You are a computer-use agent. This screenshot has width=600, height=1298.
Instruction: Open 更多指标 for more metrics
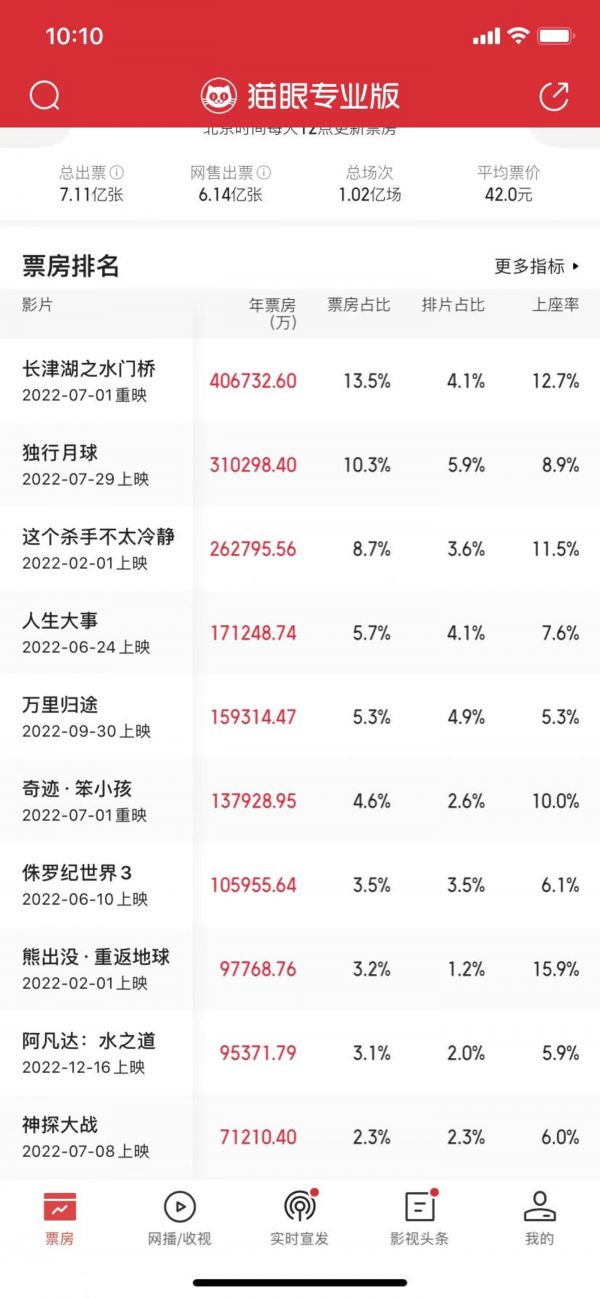click(536, 266)
